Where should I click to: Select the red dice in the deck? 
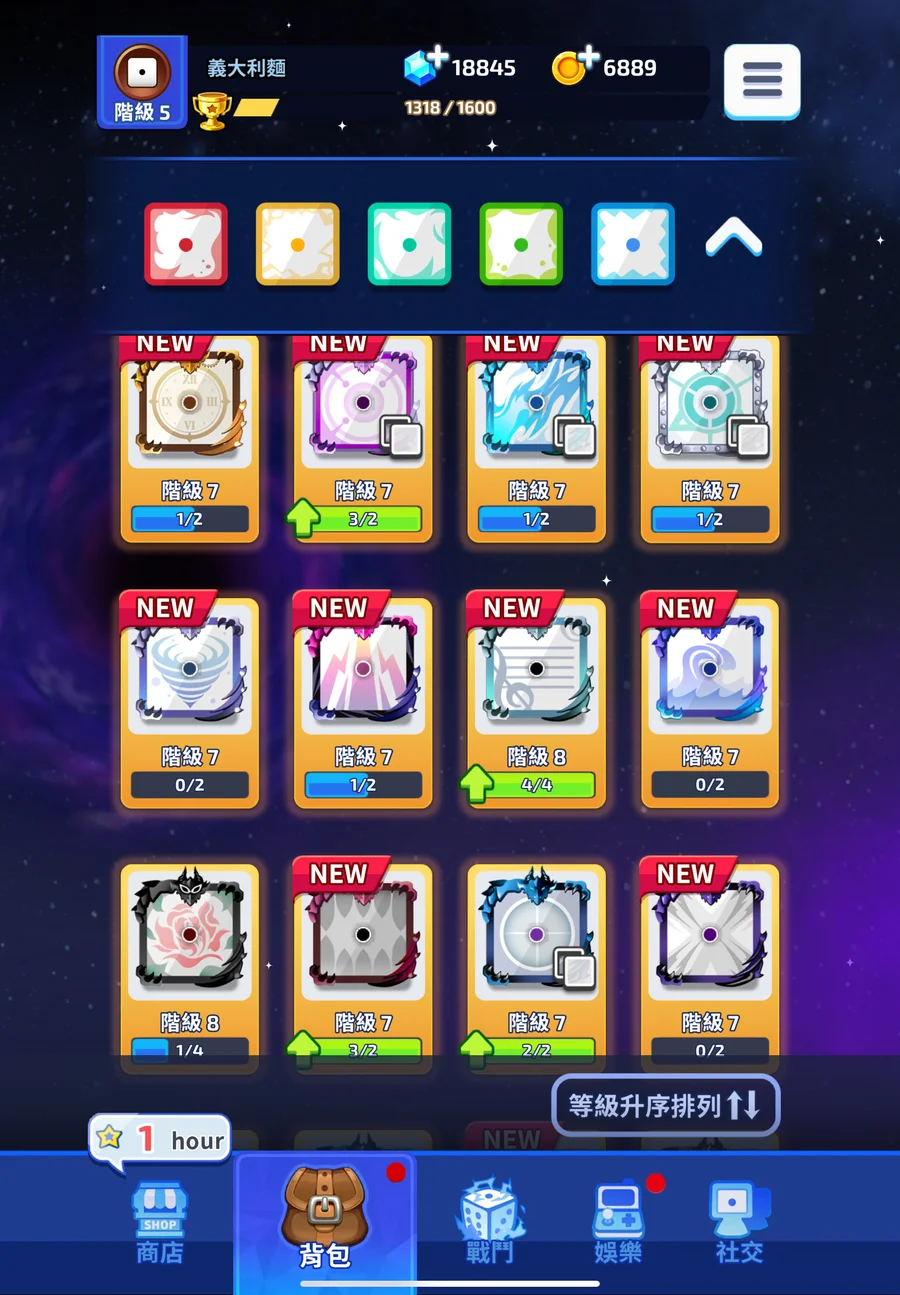pos(186,244)
